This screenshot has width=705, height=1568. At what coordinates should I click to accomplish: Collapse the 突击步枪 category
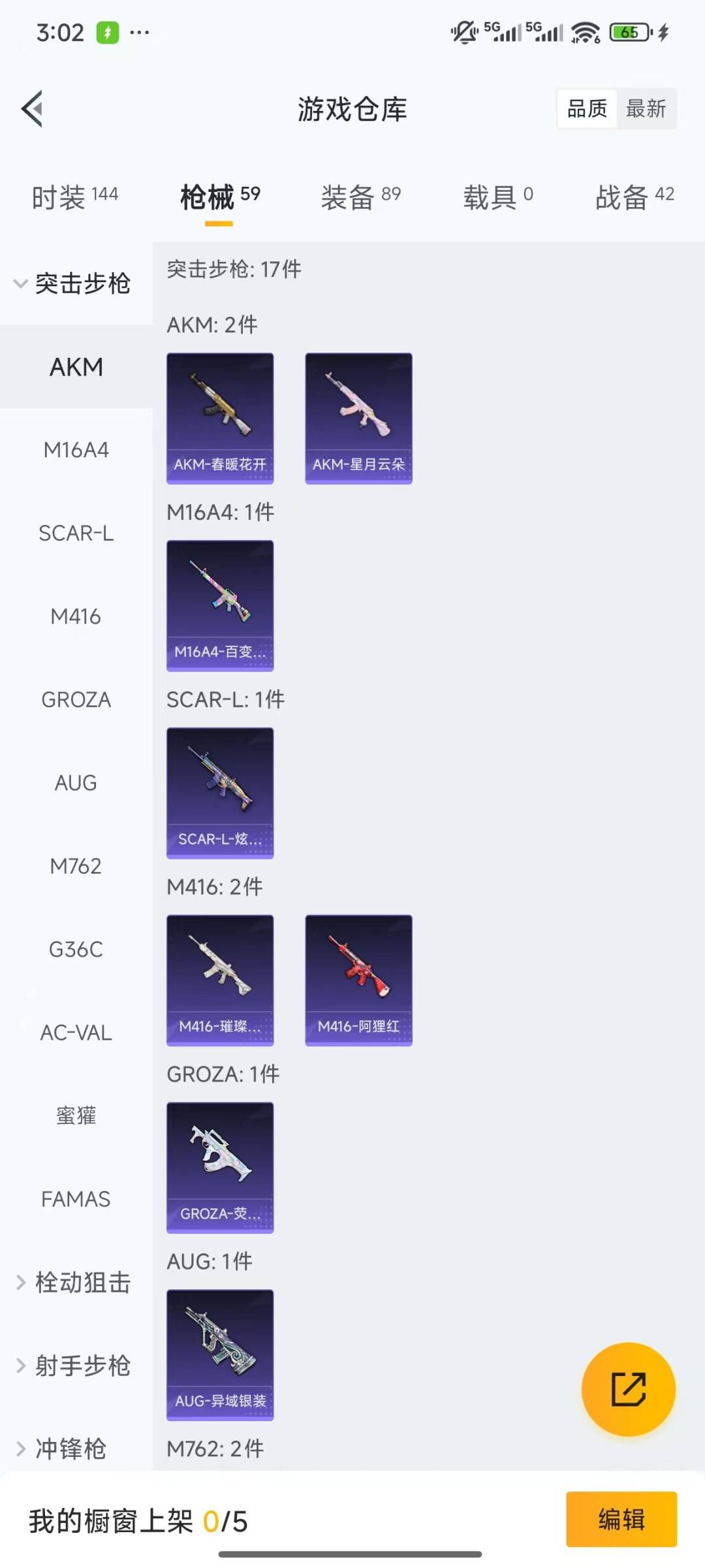coord(73,283)
